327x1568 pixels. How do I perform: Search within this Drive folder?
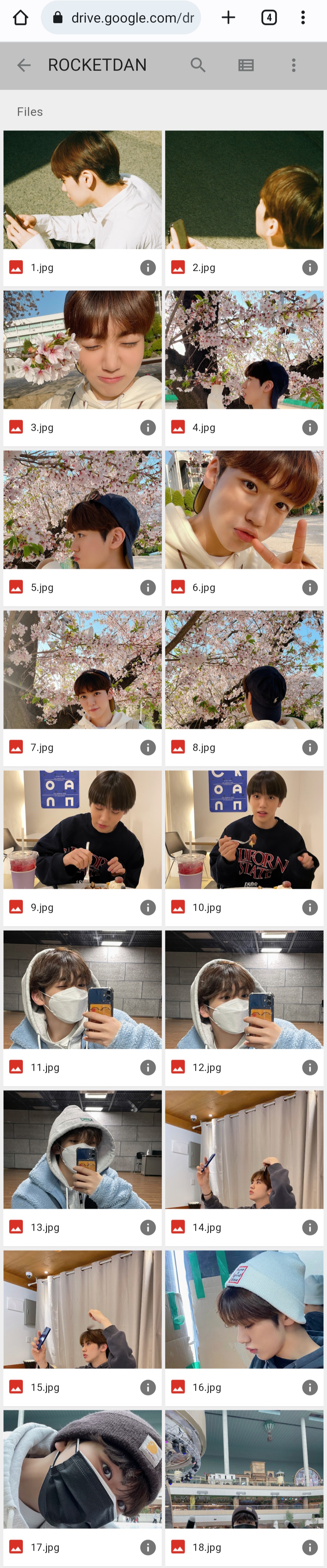point(197,65)
